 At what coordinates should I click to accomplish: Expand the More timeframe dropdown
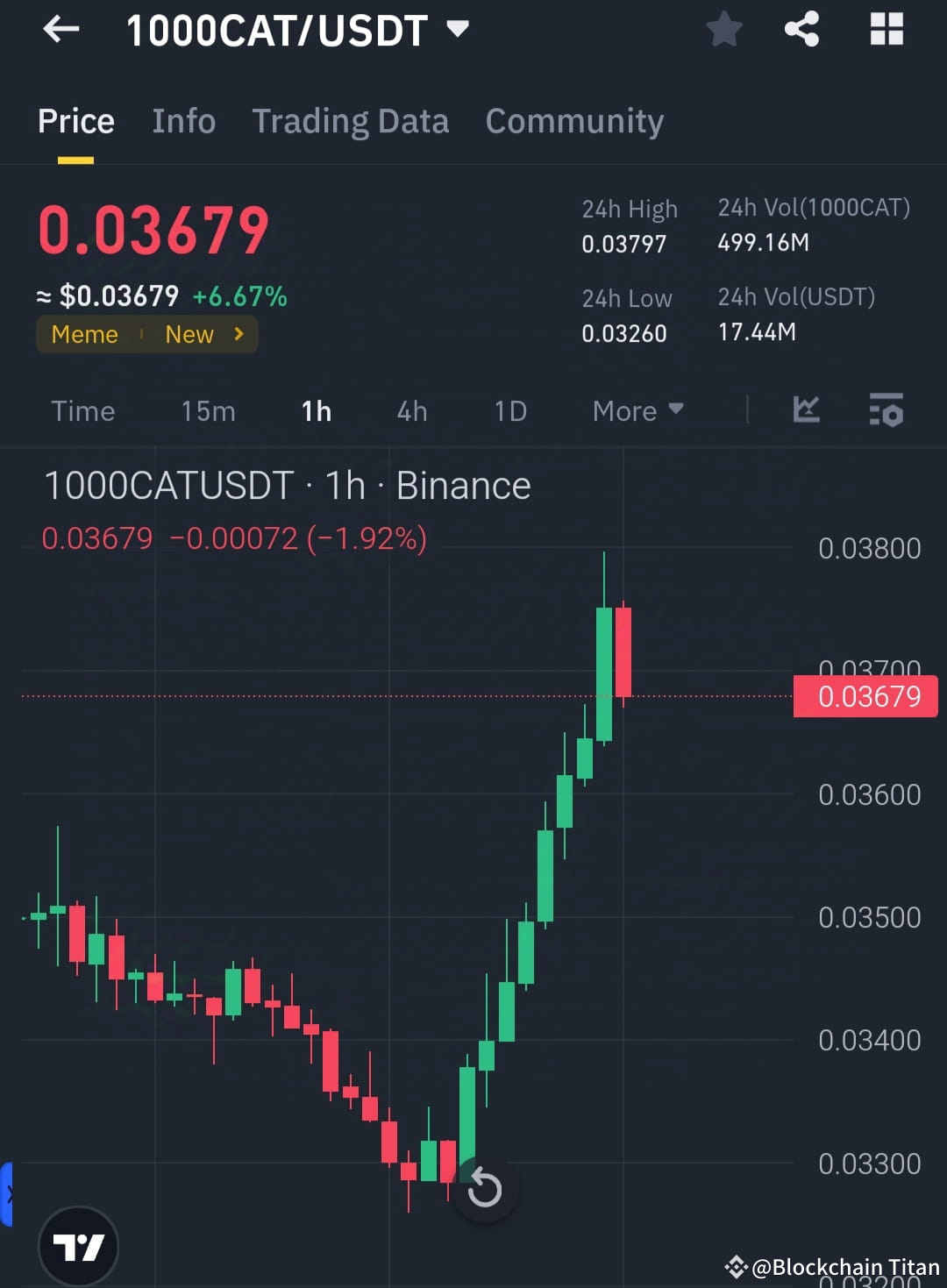tap(637, 410)
